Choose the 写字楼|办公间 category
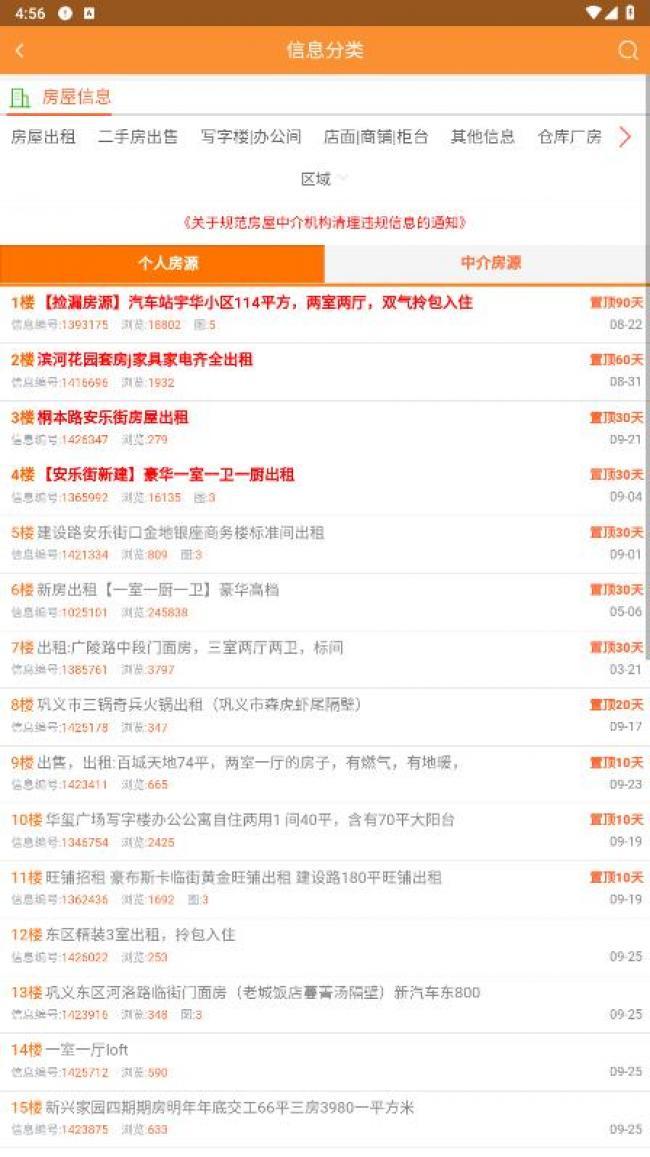Viewport: 650px width, 1157px height. click(x=250, y=137)
